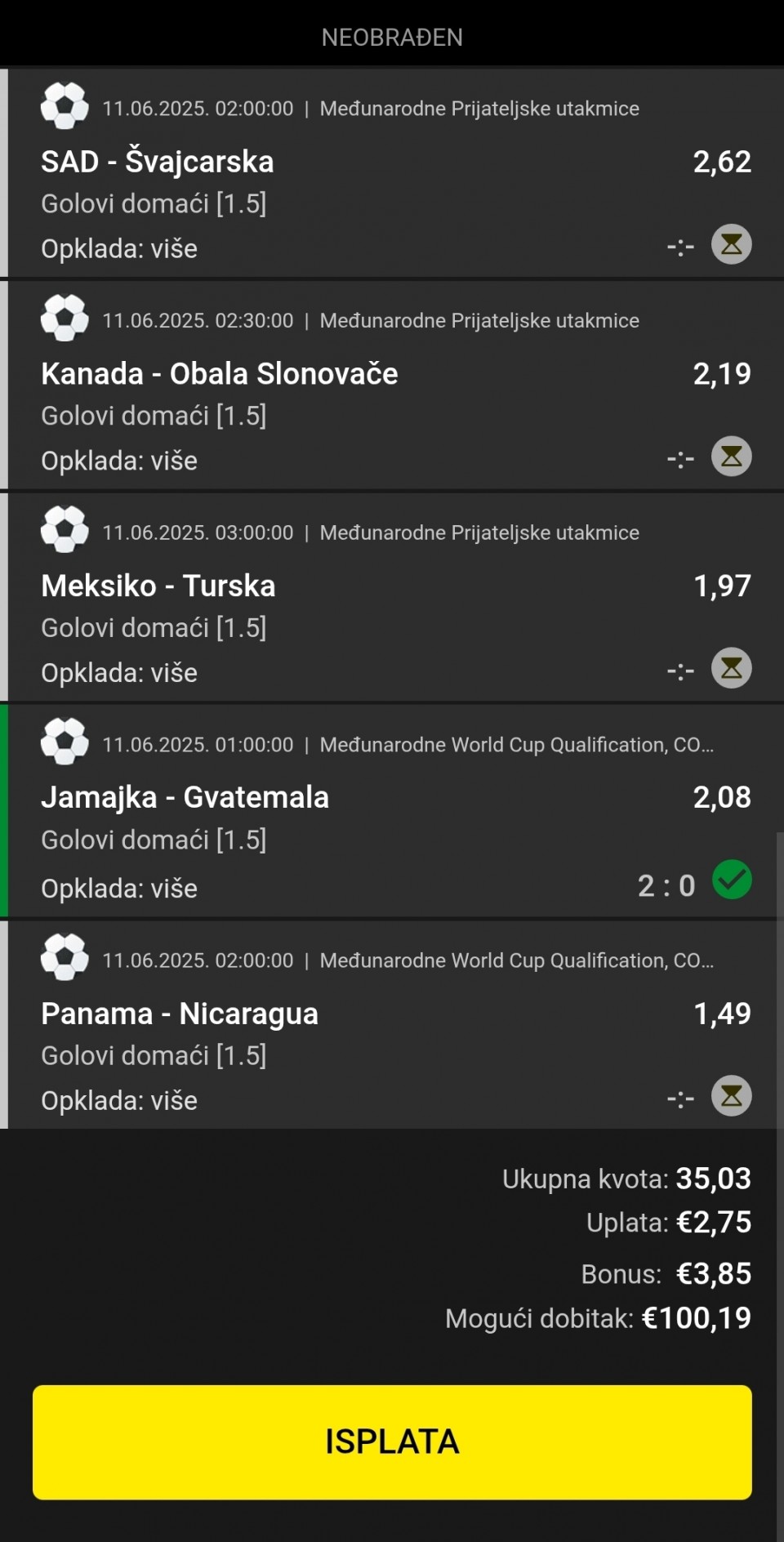Tap the yellow ISPLATA cash-out button

[x=392, y=1442]
